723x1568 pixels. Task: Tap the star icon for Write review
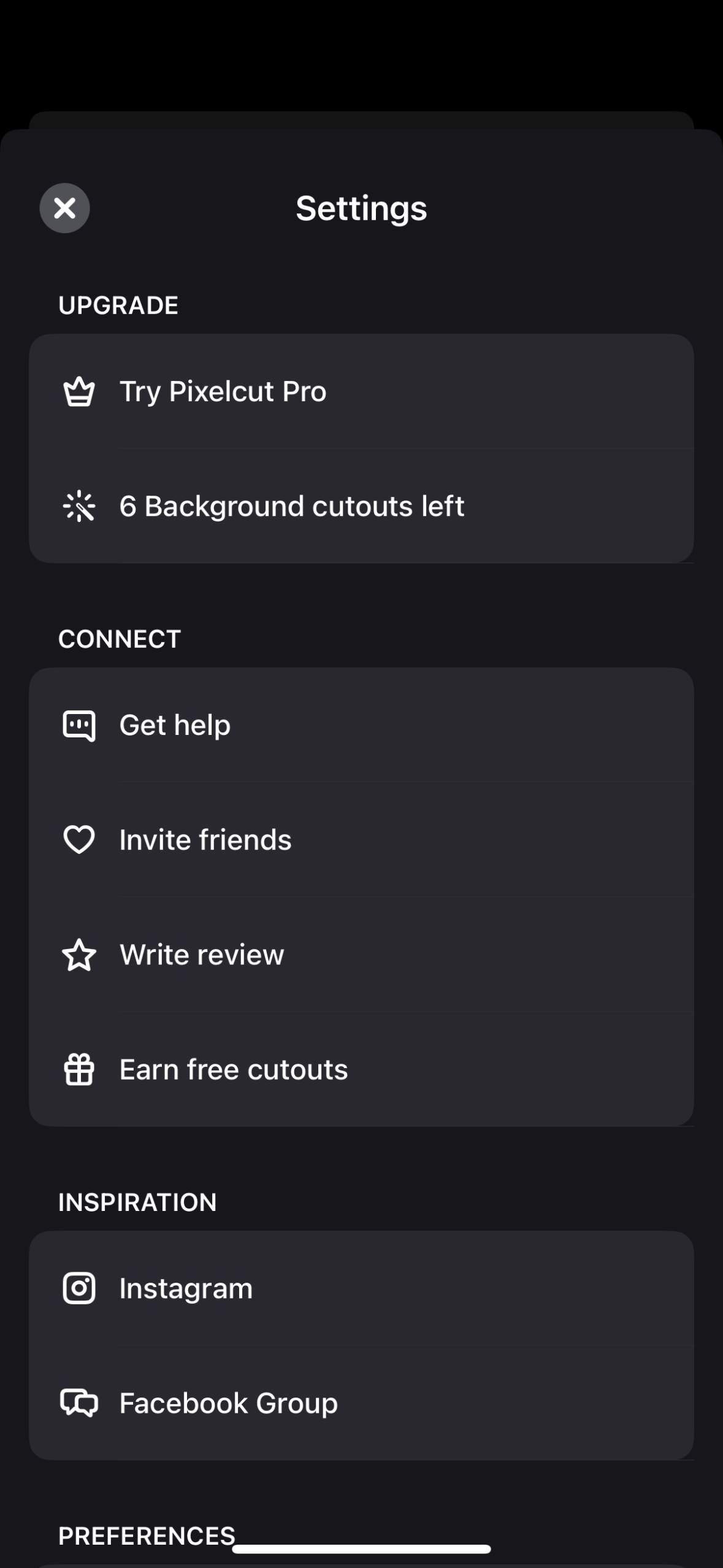click(x=78, y=955)
